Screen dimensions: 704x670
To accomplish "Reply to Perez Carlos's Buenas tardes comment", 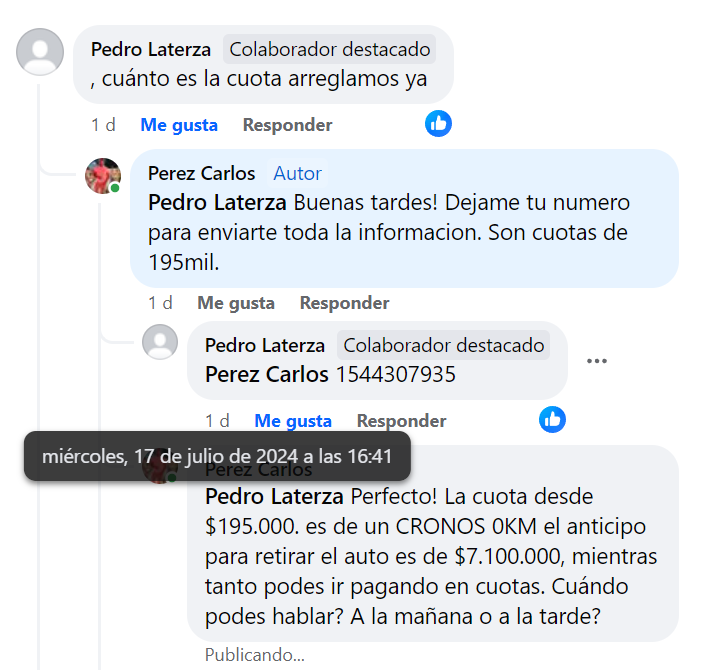I will [x=344, y=303].
